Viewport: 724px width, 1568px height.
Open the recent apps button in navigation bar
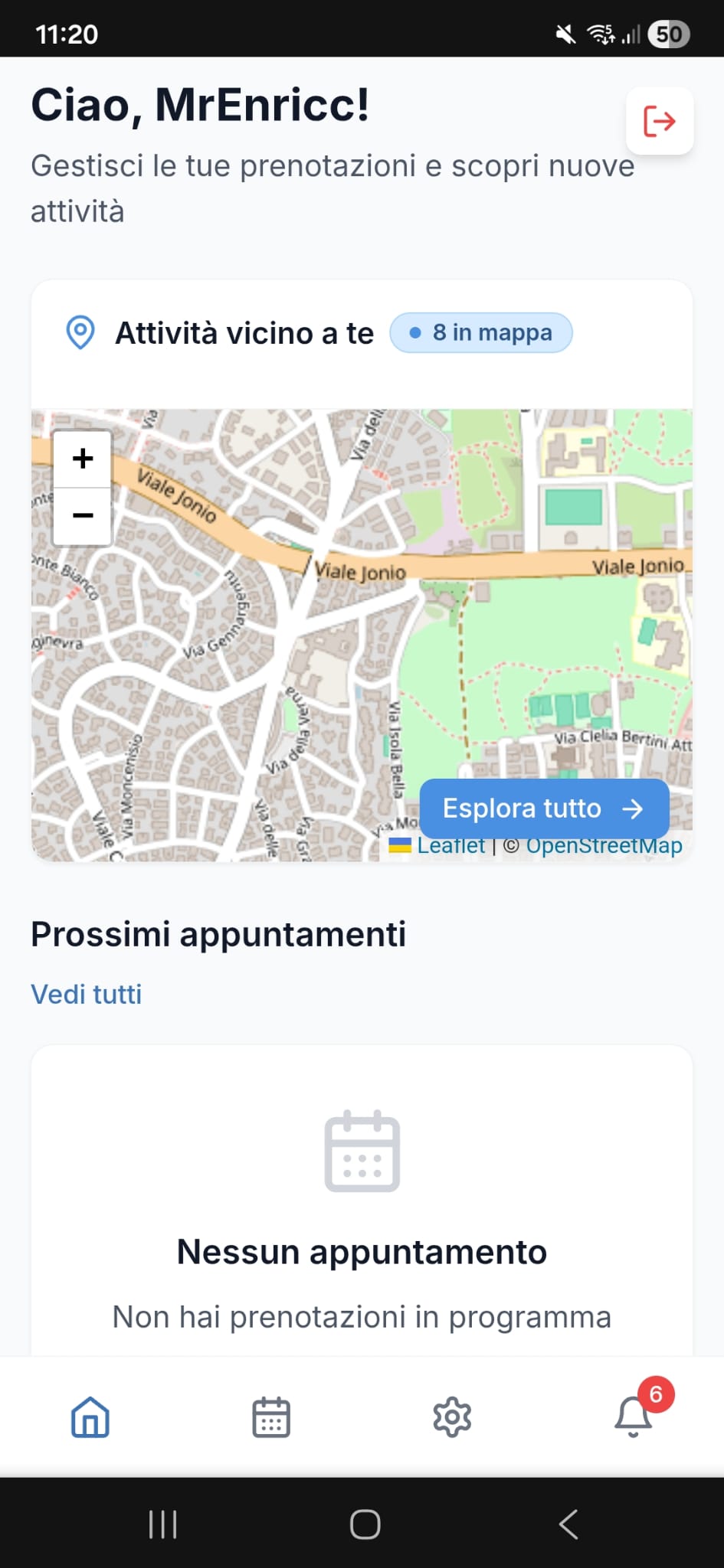point(162,1524)
